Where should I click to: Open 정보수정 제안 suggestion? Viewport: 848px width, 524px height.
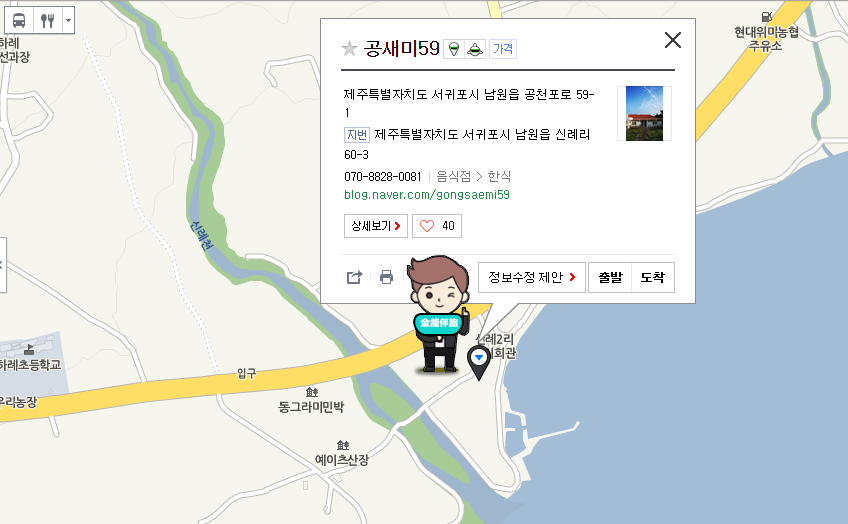[x=531, y=277]
